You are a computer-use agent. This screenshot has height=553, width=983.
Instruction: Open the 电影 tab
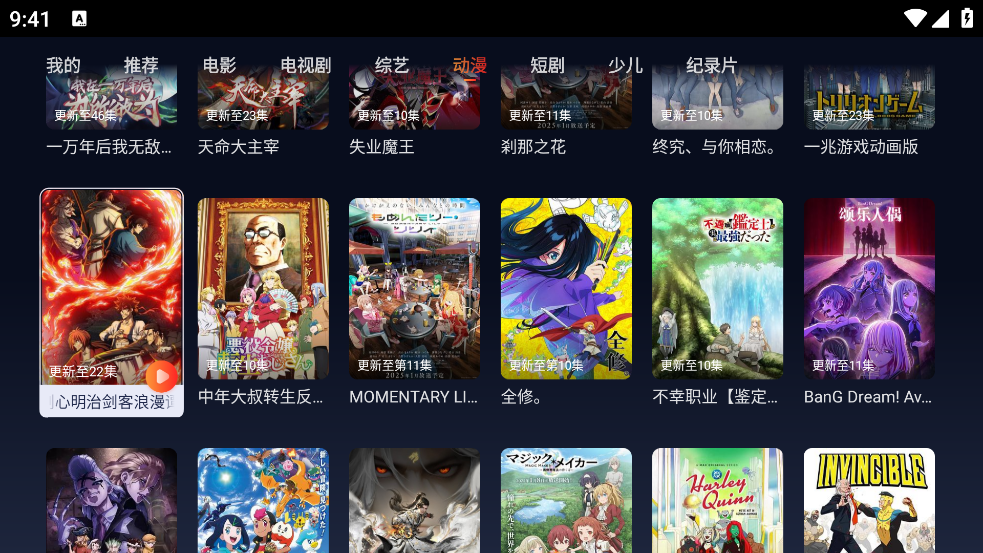[x=219, y=65]
